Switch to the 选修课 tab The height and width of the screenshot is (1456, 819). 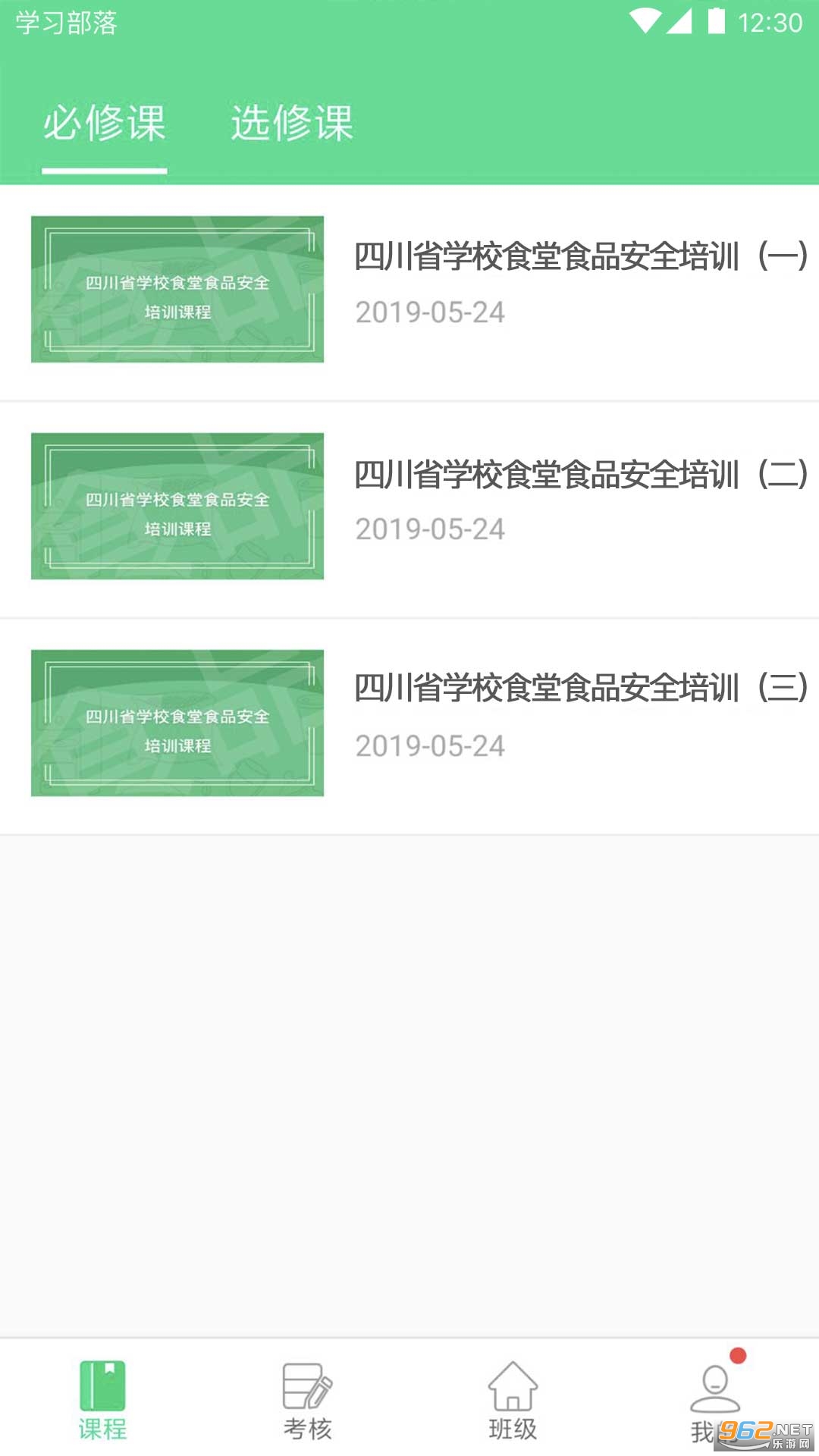coord(292,123)
